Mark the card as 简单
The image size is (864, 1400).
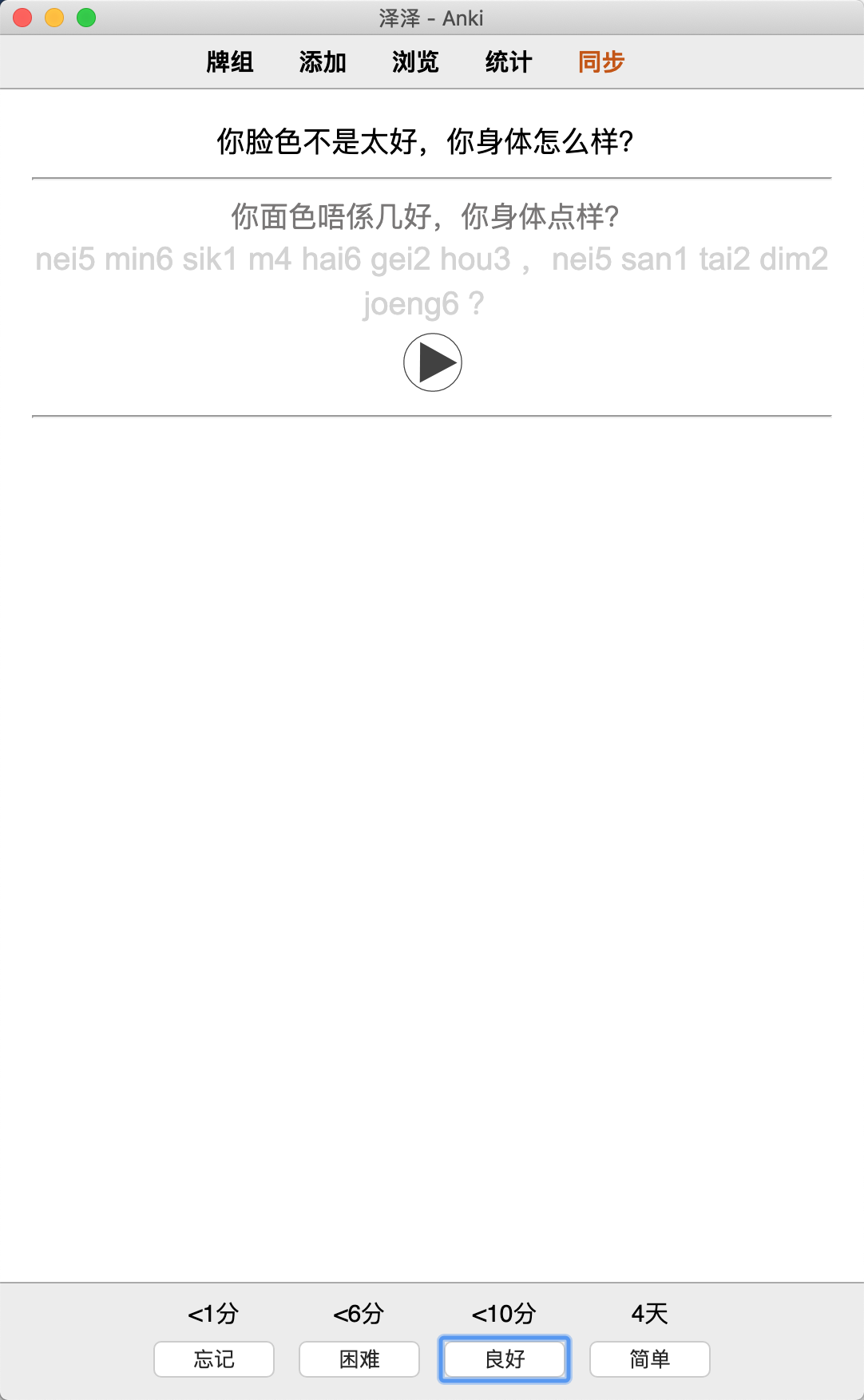(x=650, y=1359)
